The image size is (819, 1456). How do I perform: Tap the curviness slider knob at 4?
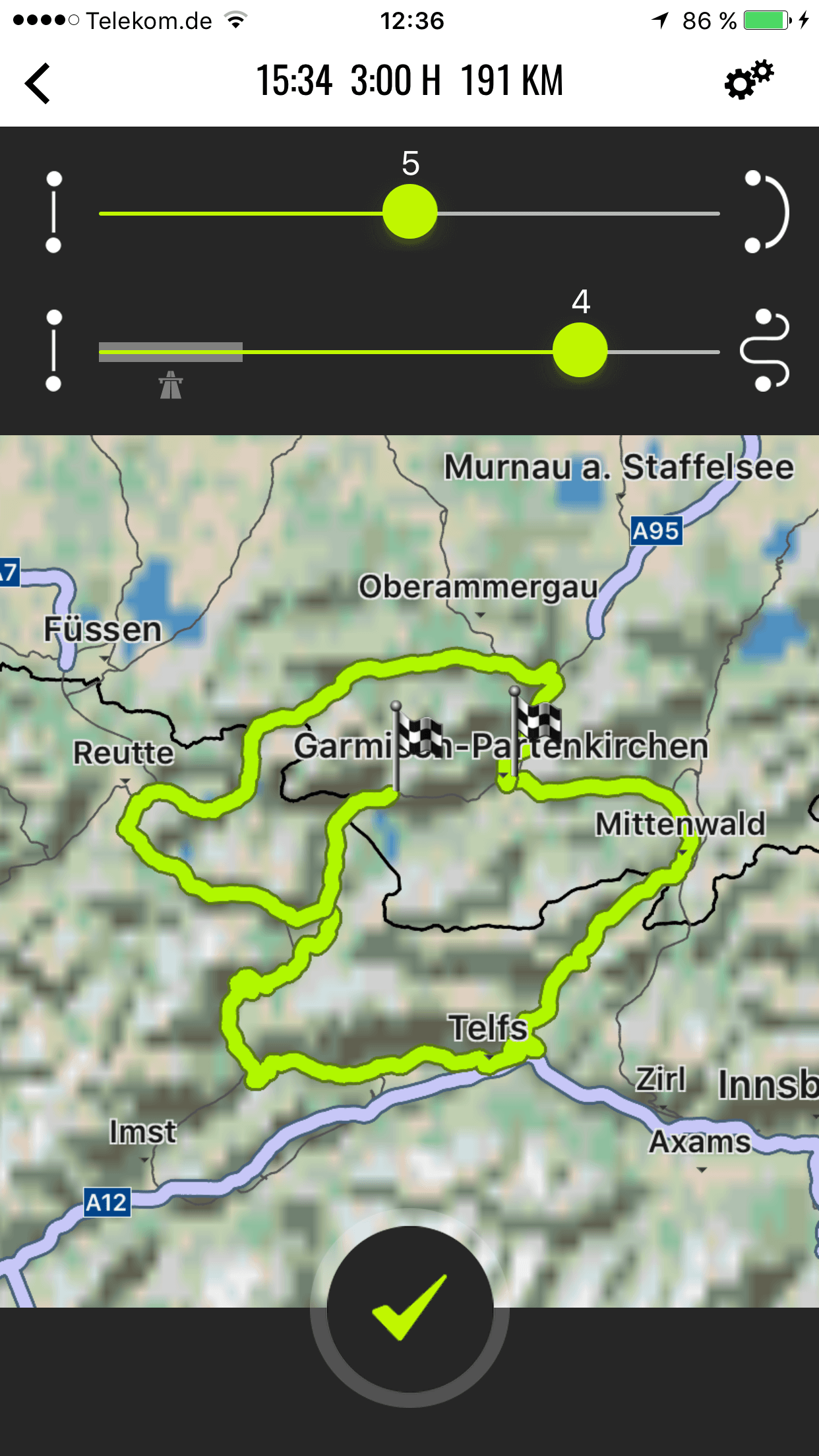pos(580,350)
